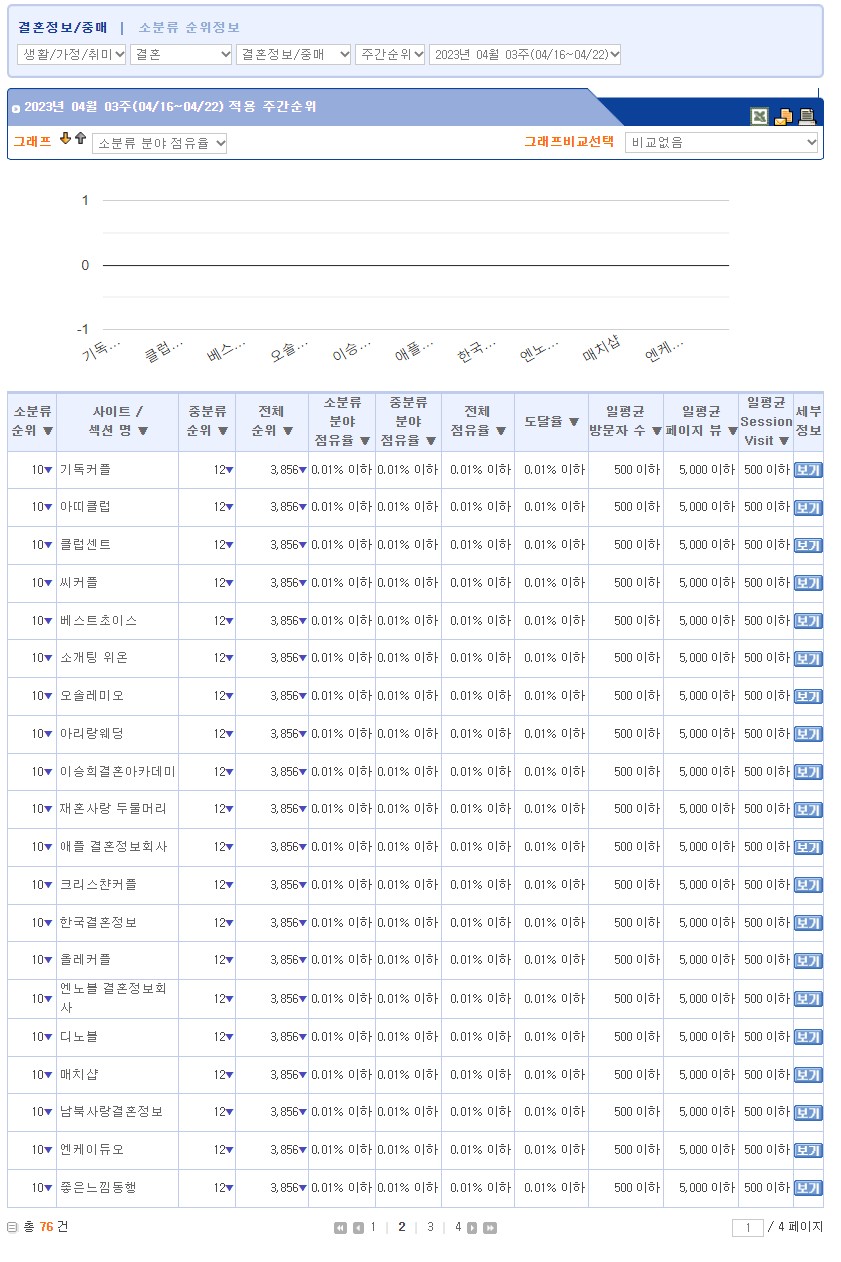Open the 생활/가정/취미 category dropdown
Screen dimensions: 841x1262
[72, 55]
